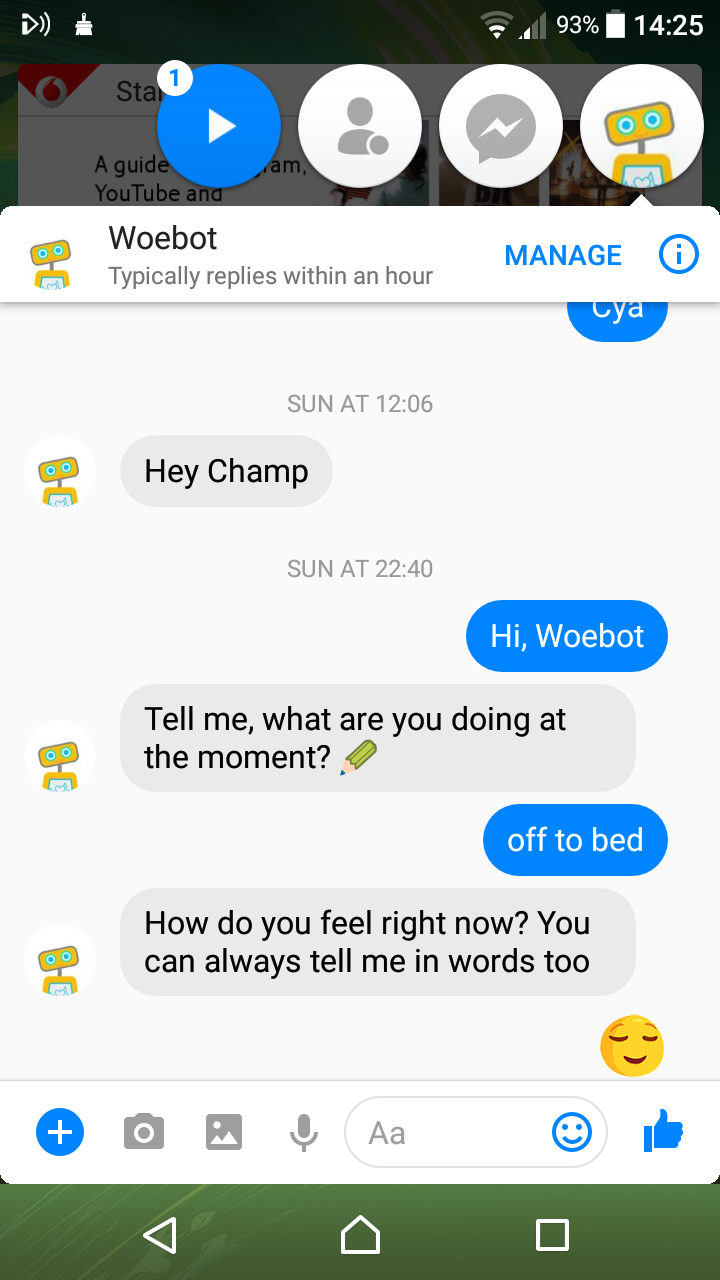Screen dimensions: 720x1280
Task: Open the Woebot conversation info icon
Action: pyautogui.click(x=678, y=255)
